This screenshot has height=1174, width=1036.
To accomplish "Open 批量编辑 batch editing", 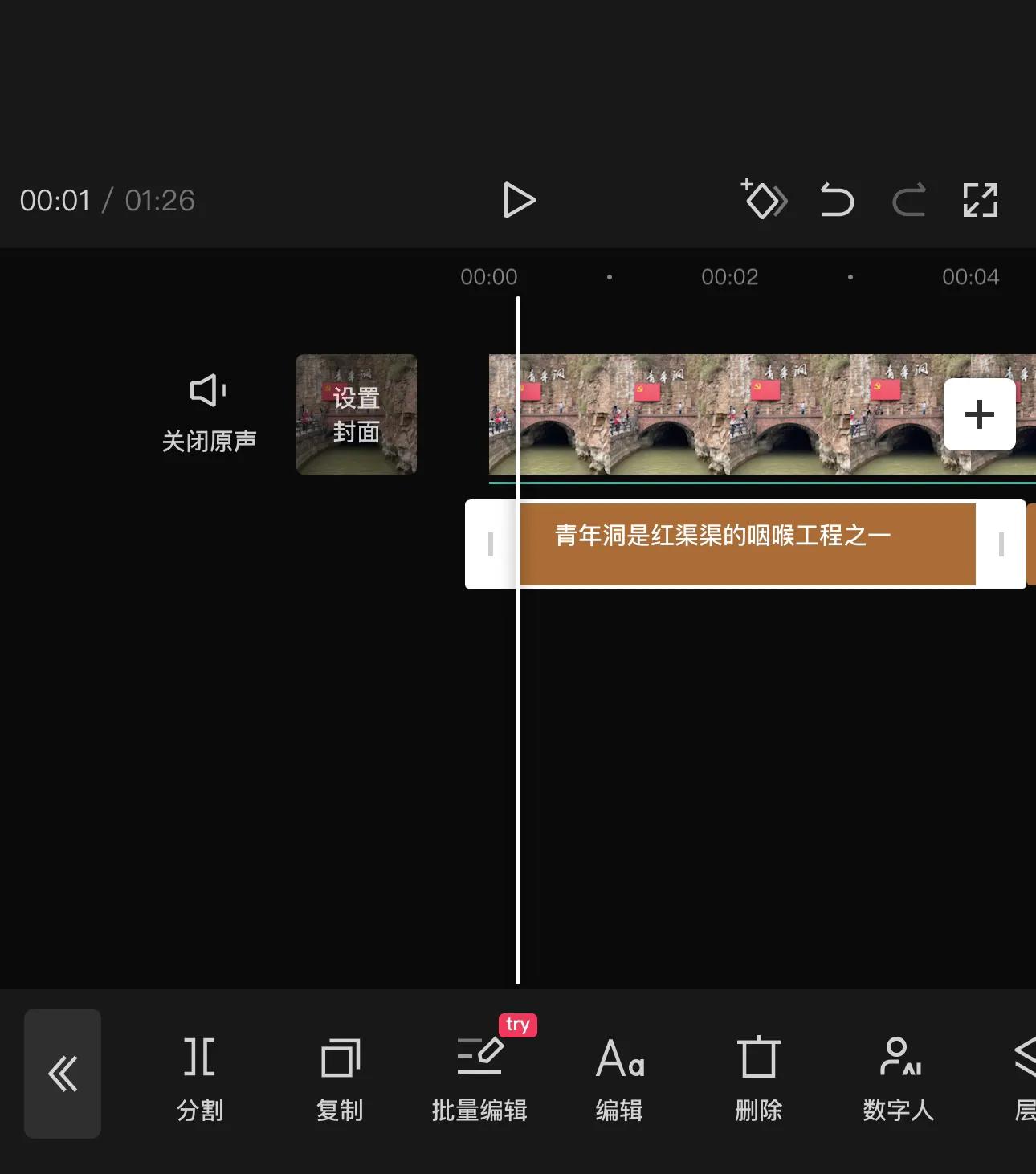I will pyautogui.click(x=479, y=1078).
